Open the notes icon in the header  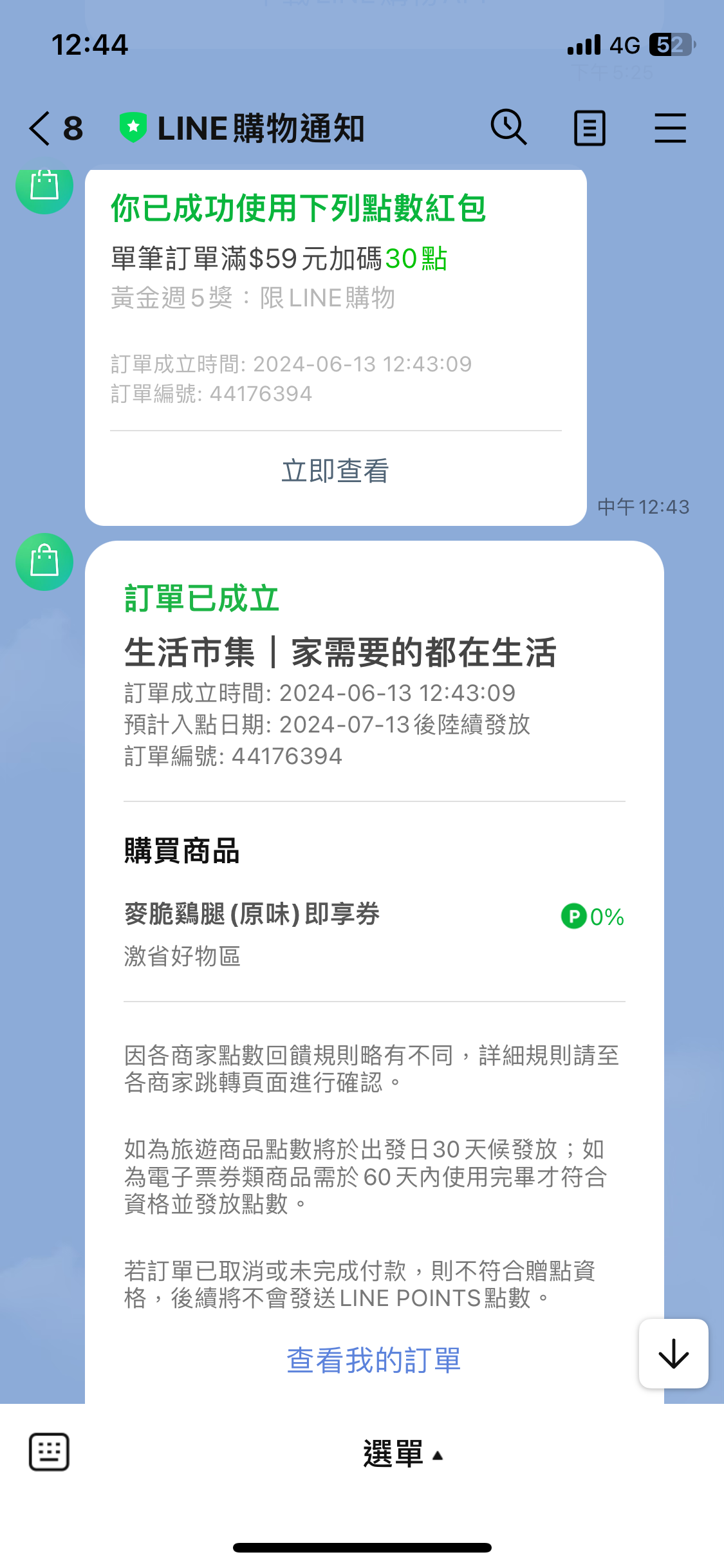point(589,128)
